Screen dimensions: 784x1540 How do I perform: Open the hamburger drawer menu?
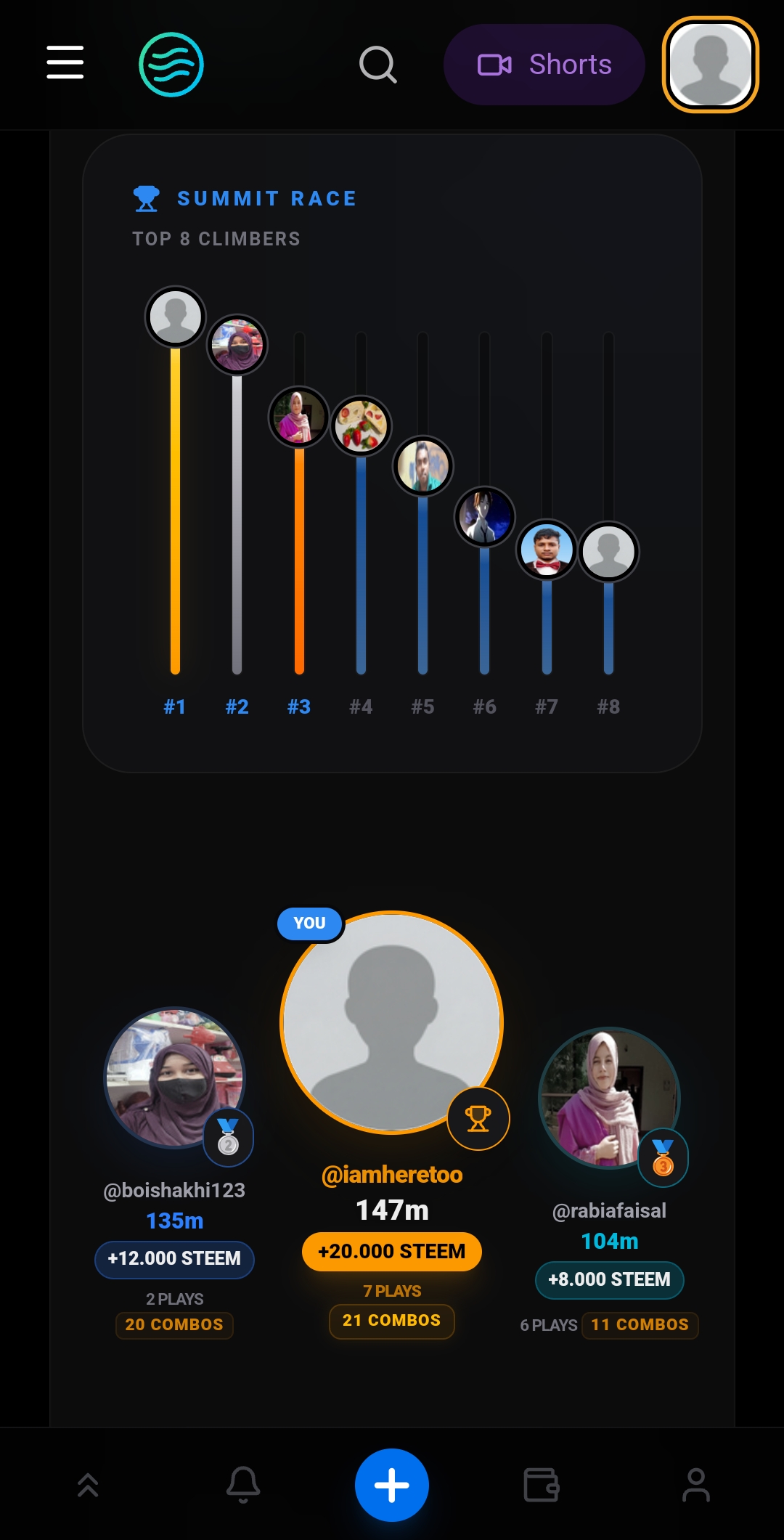click(x=65, y=62)
